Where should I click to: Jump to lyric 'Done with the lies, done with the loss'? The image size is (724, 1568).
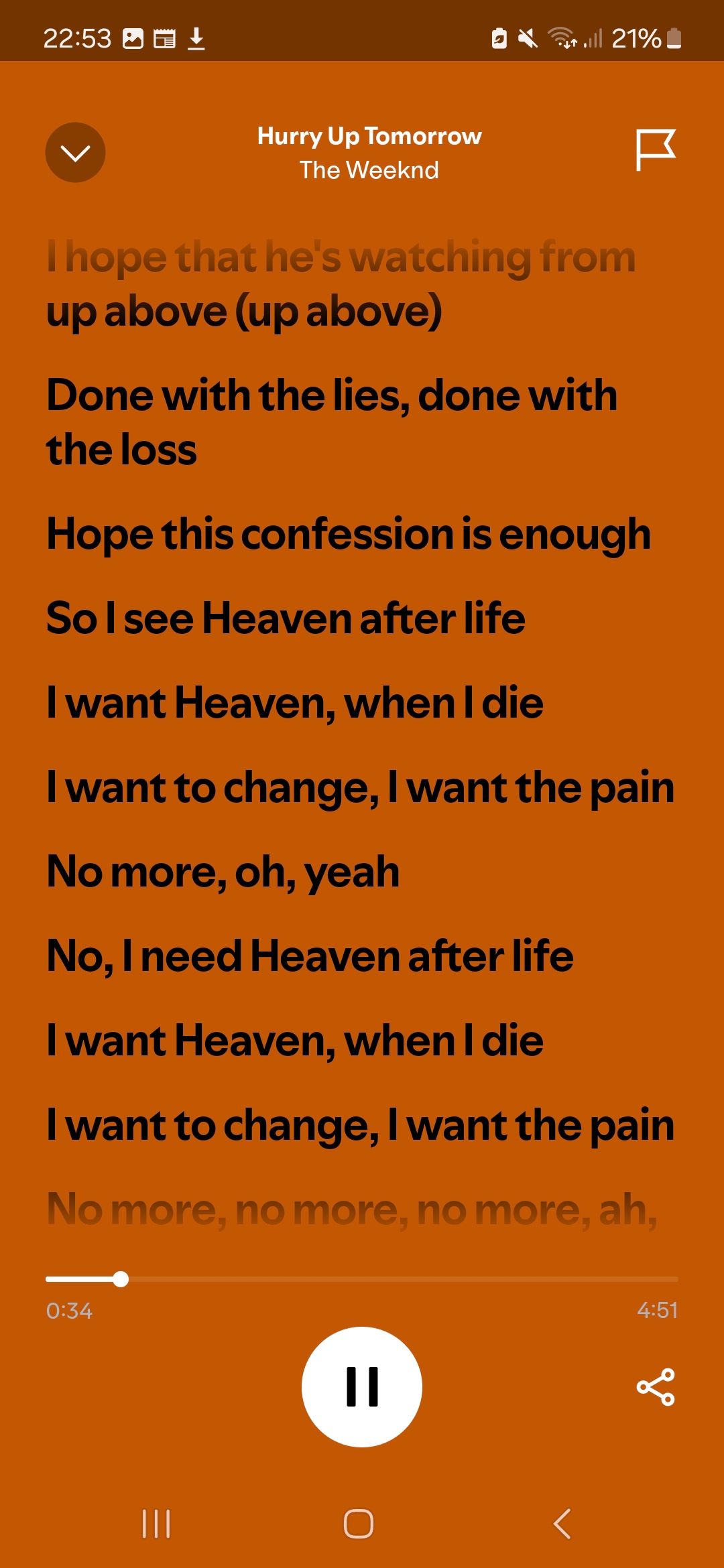(332, 422)
